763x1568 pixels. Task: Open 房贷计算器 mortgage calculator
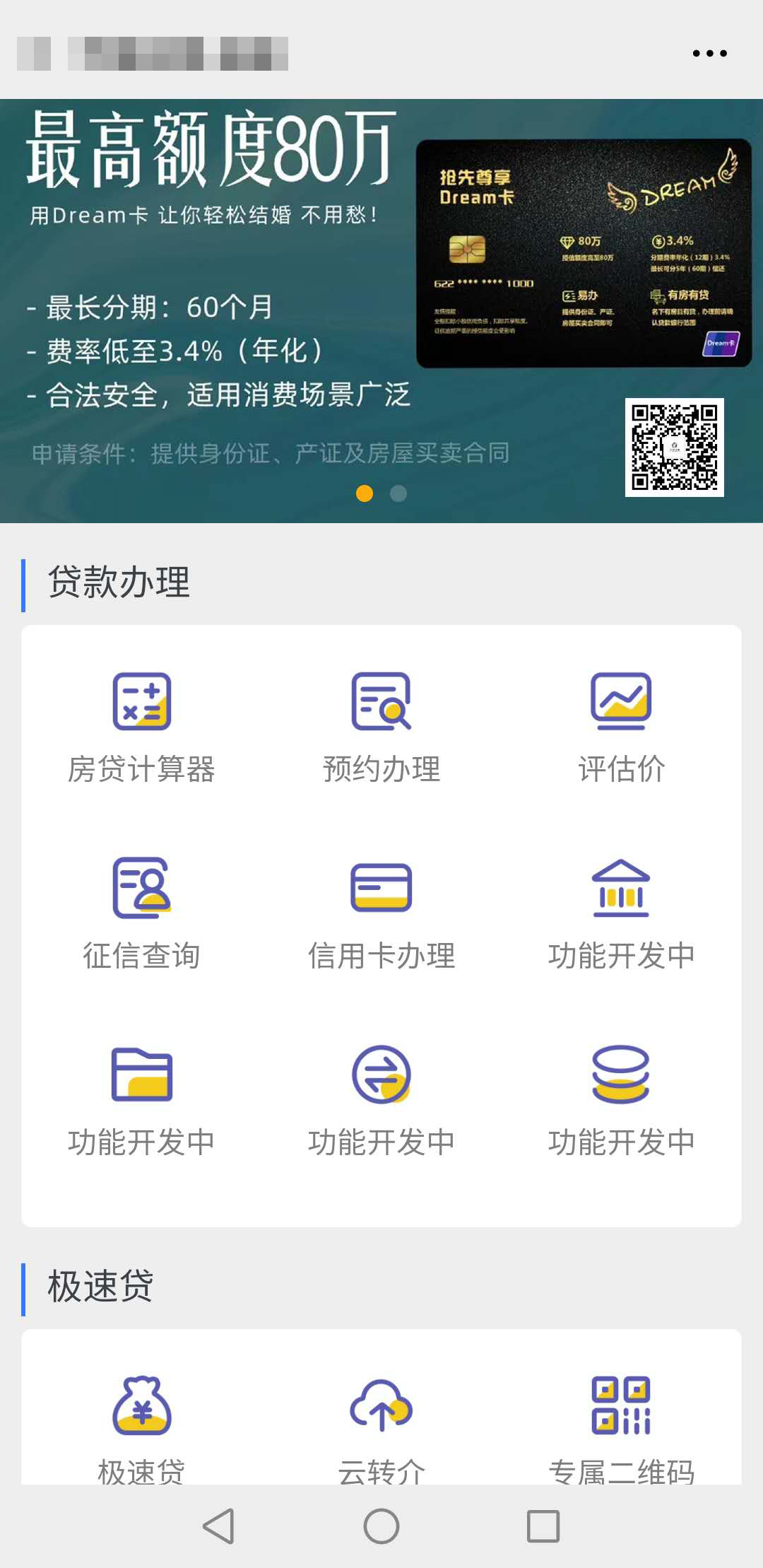coord(141,728)
